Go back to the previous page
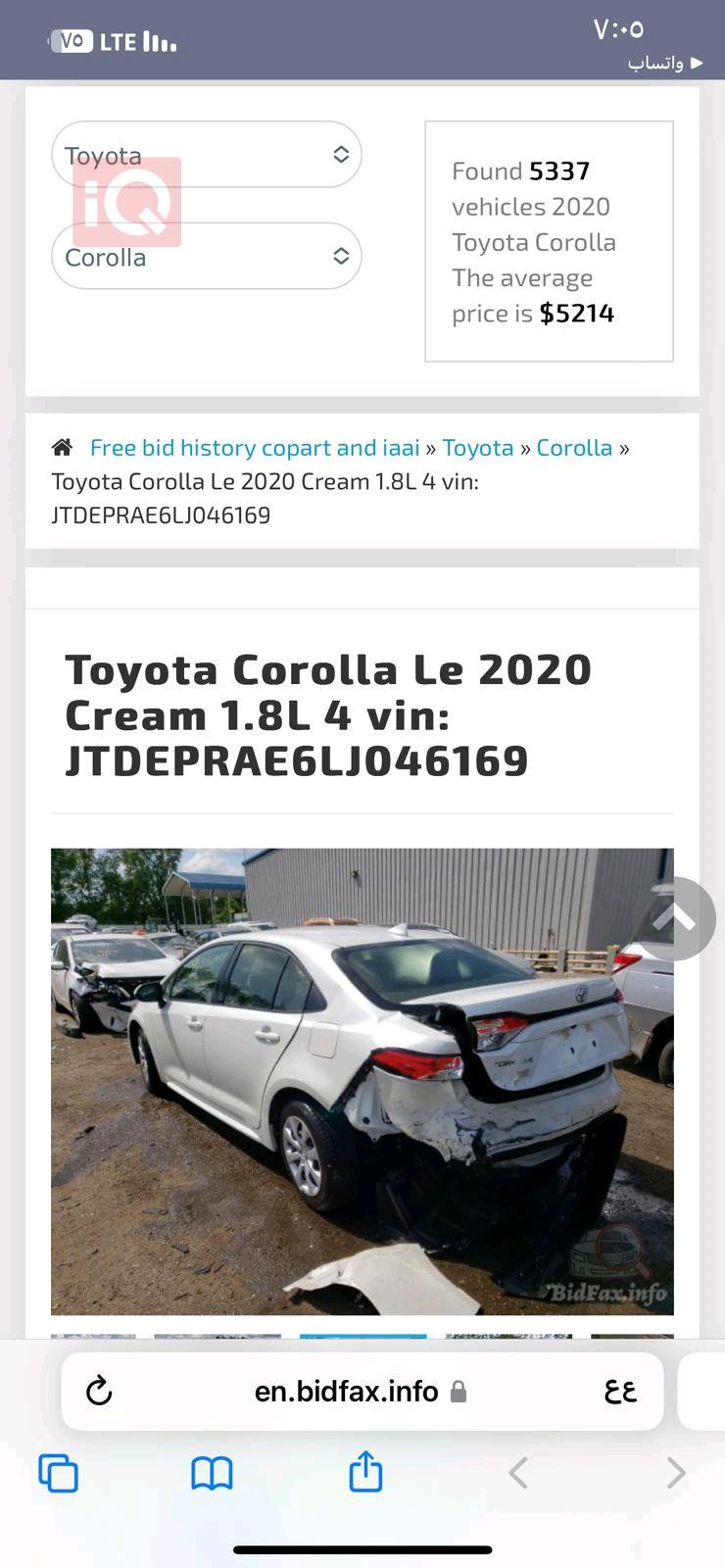 519,1473
